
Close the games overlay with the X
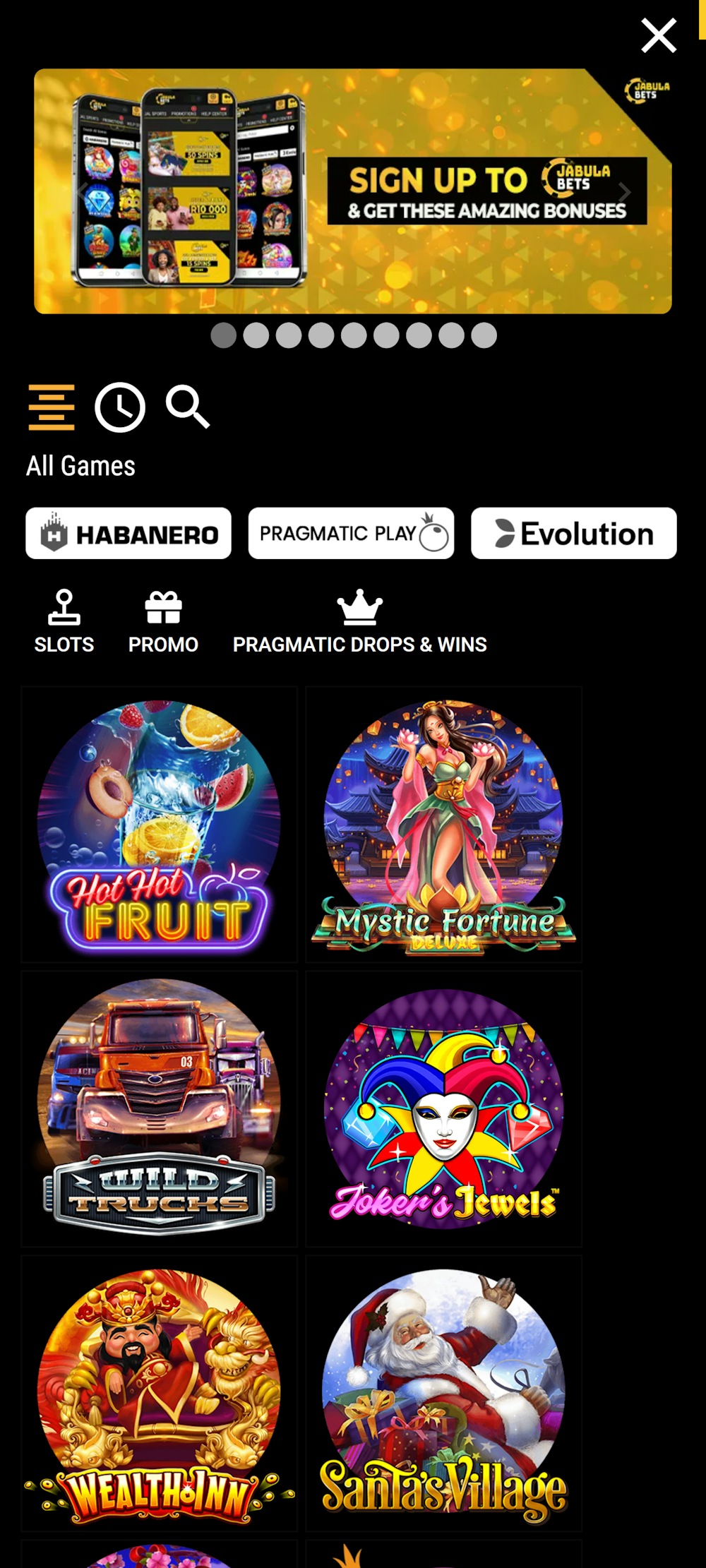click(x=658, y=36)
